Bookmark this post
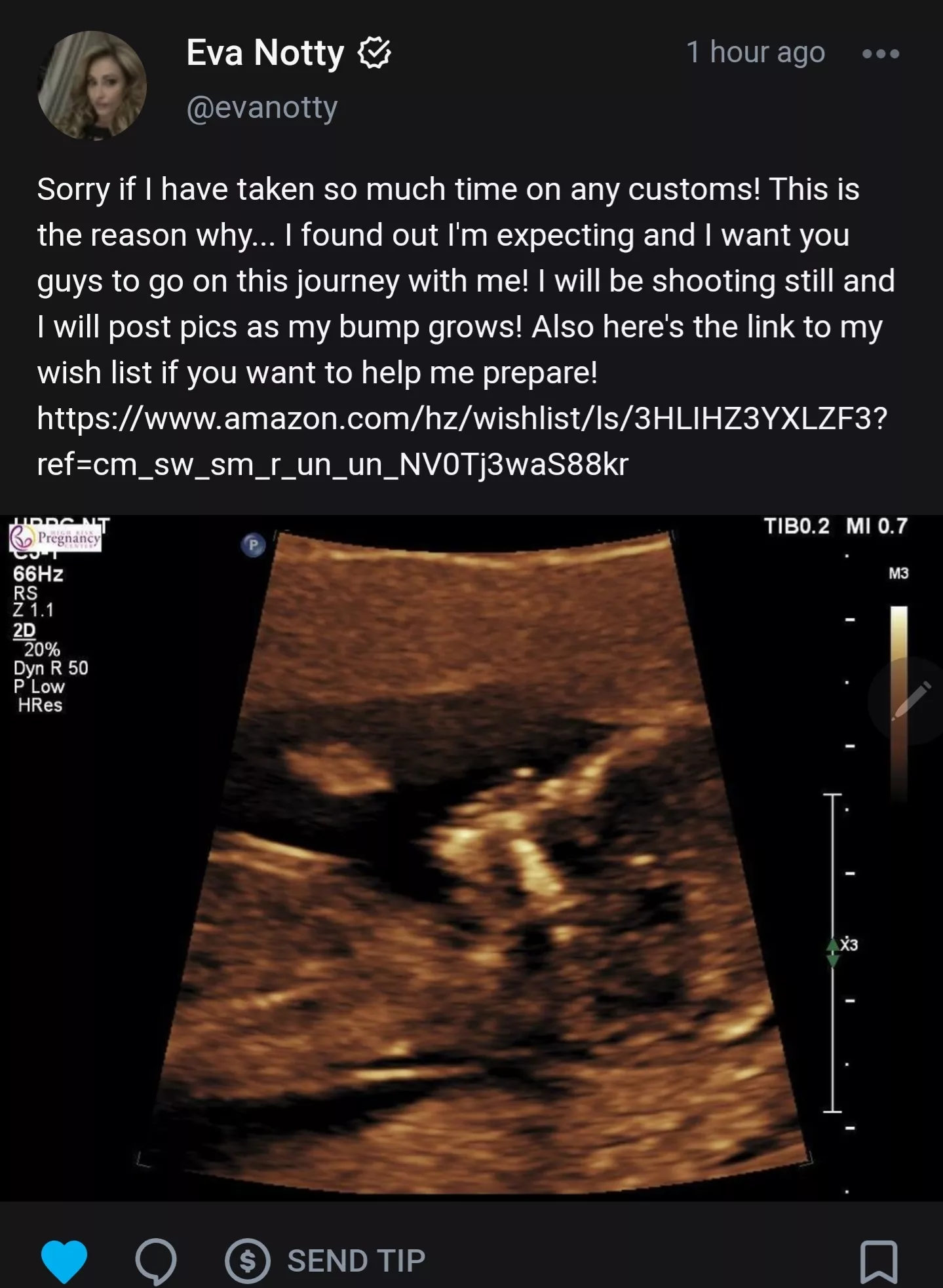Image resolution: width=943 pixels, height=1288 pixels. coord(878,1260)
